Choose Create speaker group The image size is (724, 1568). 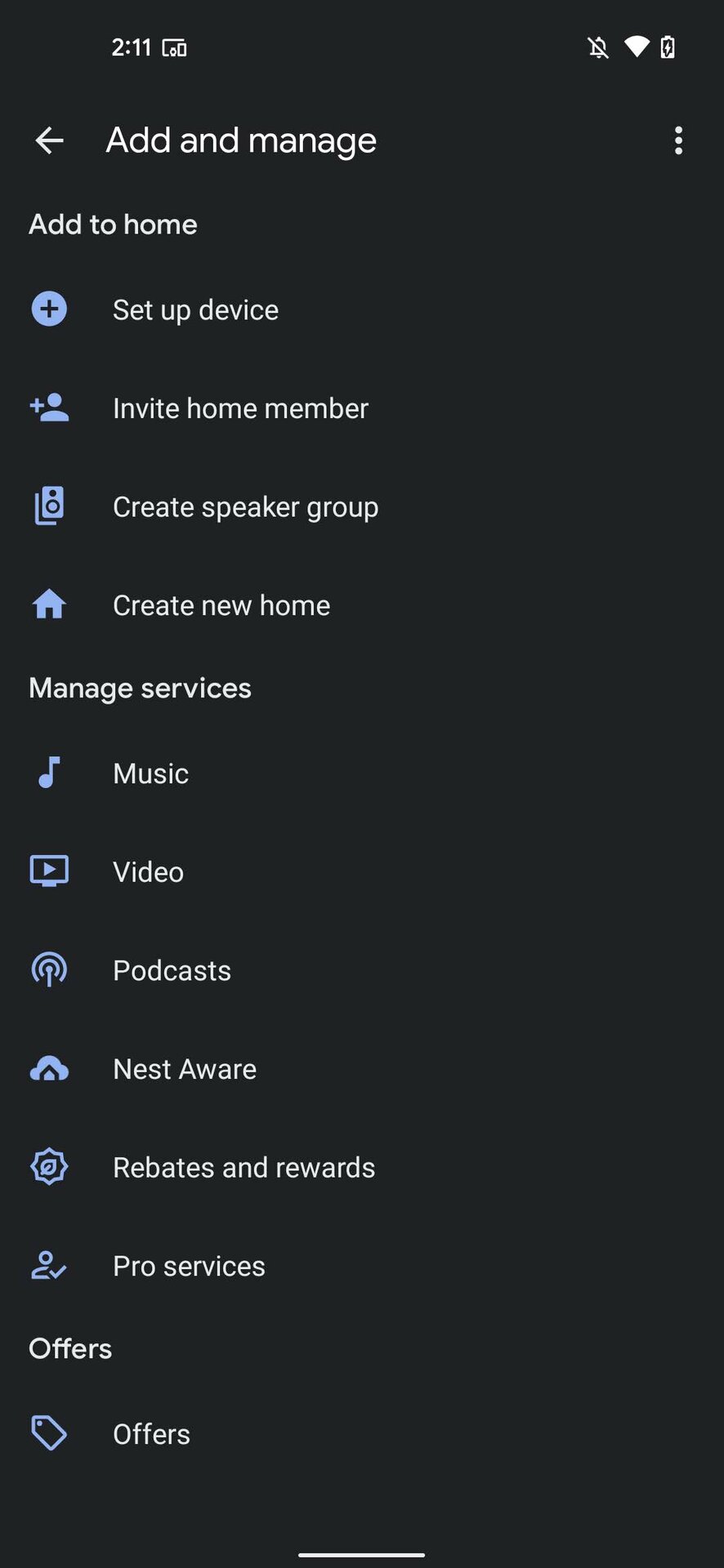click(245, 507)
